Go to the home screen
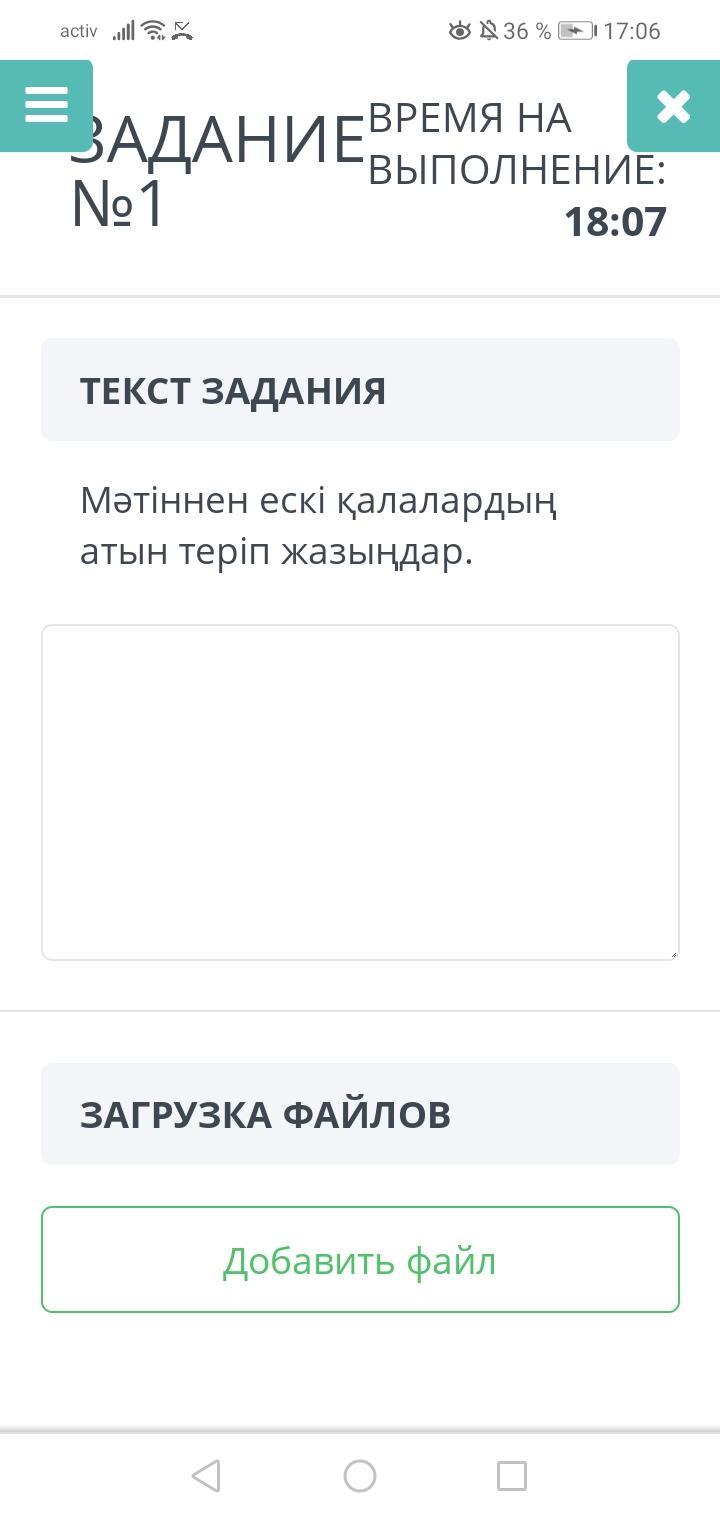 (x=360, y=1476)
